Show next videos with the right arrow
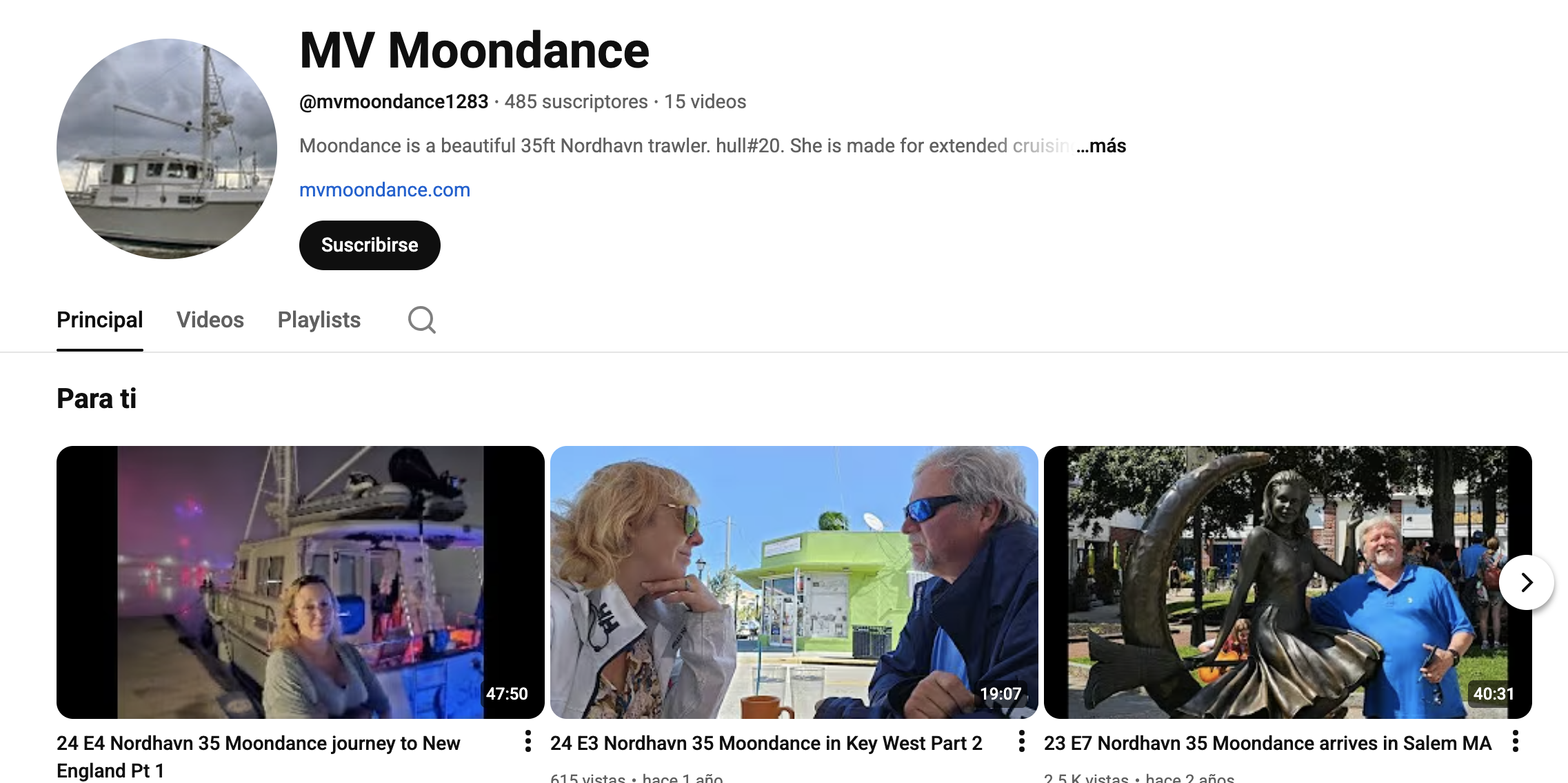1568x783 pixels. (x=1526, y=582)
